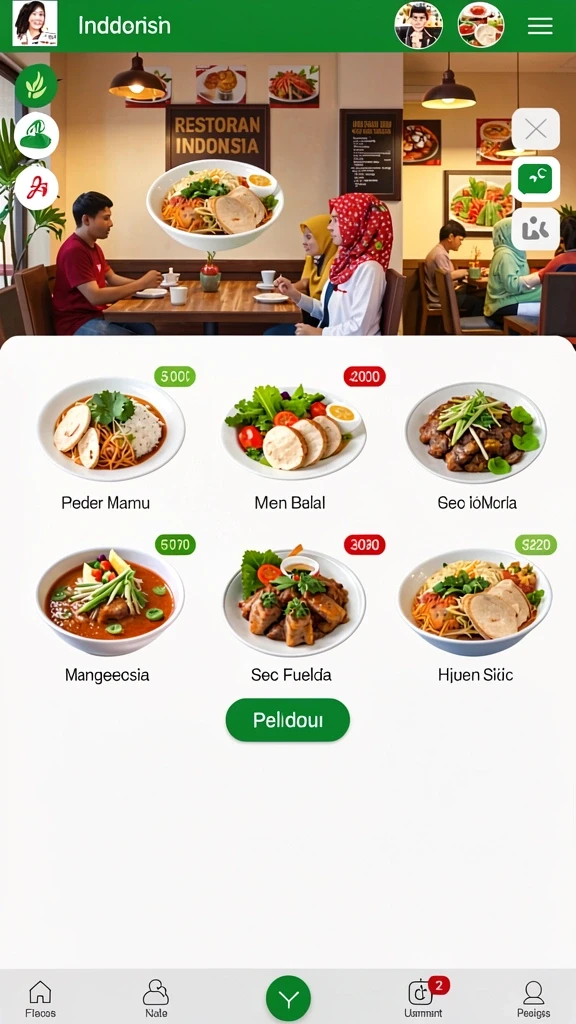Viewport: 576px width, 1024px height.
Task: Switch to the Peoigss profile tab
Action: 534,999
